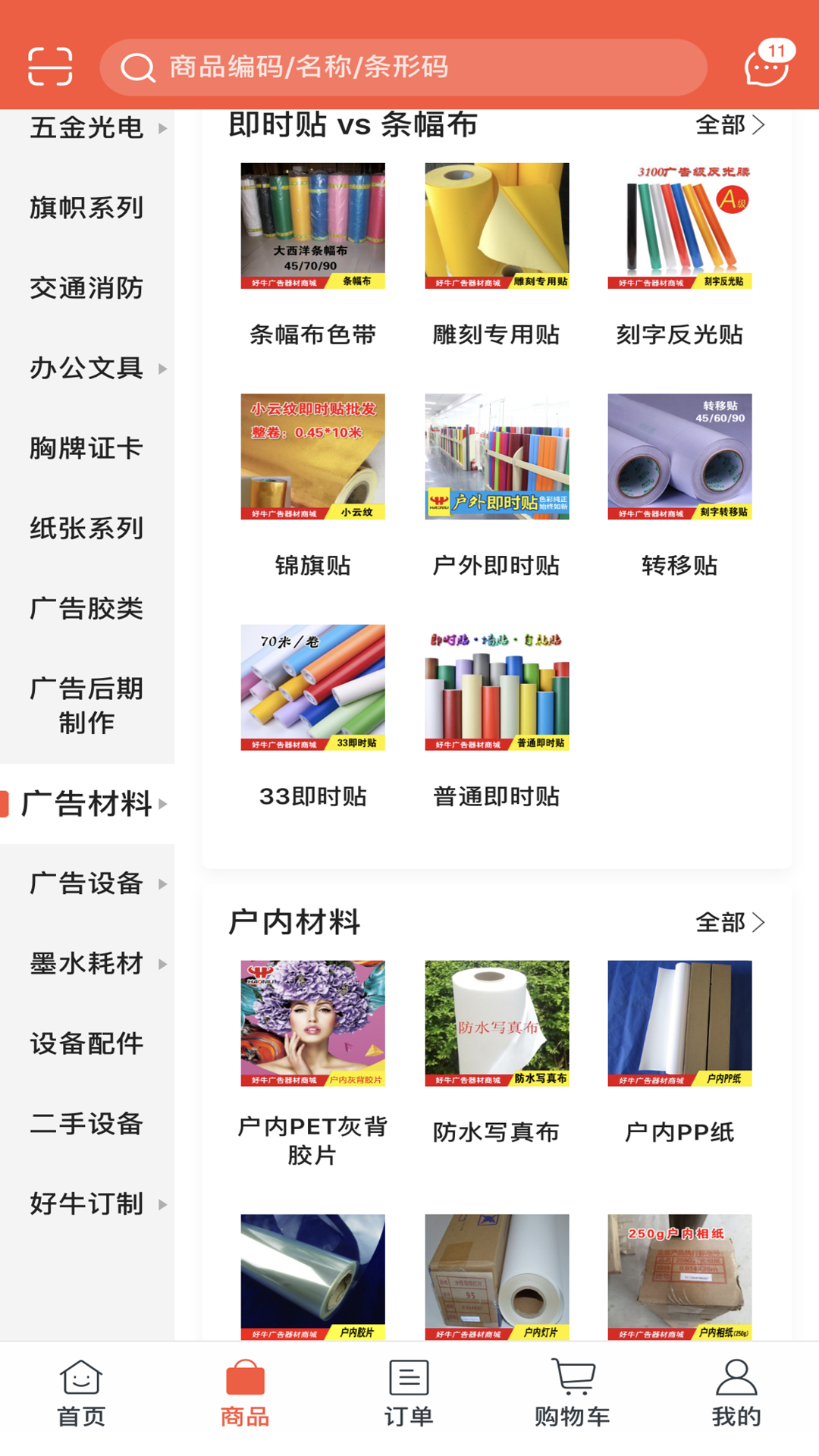The height and width of the screenshot is (1456, 819).
Task: Open the 防水写真布 product
Action: tap(496, 1022)
